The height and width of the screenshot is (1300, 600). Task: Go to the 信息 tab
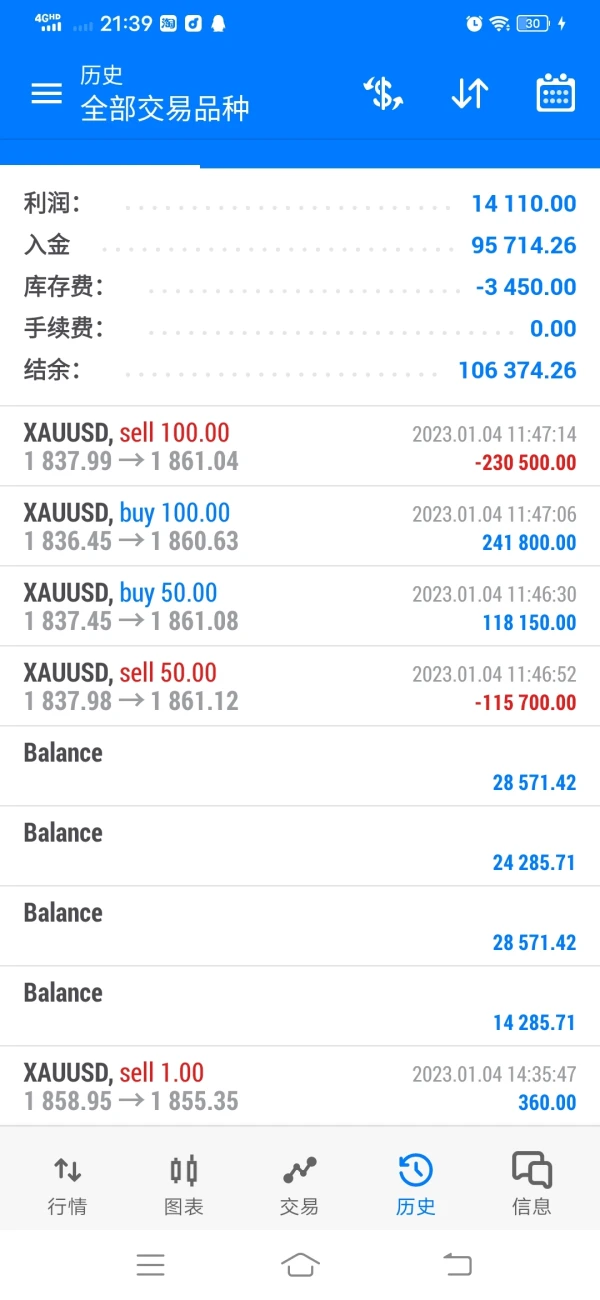pos(531,1184)
